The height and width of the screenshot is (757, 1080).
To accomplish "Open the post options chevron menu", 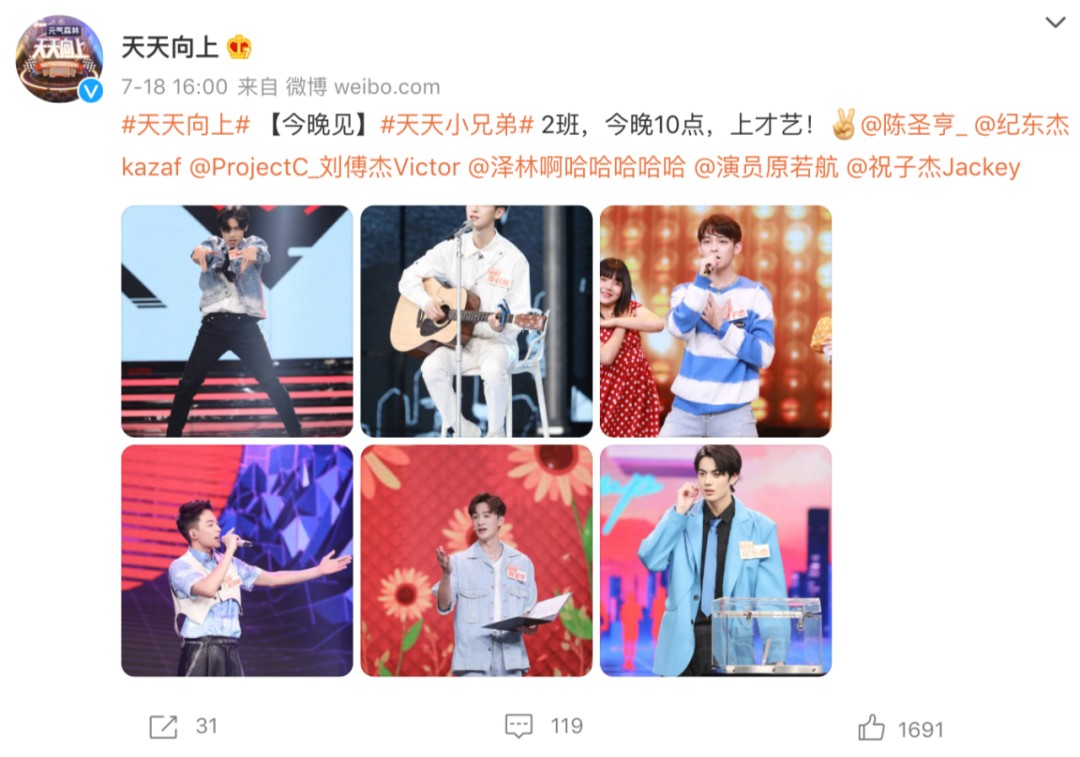I will pyautogui.click(x=1055, y=22).
